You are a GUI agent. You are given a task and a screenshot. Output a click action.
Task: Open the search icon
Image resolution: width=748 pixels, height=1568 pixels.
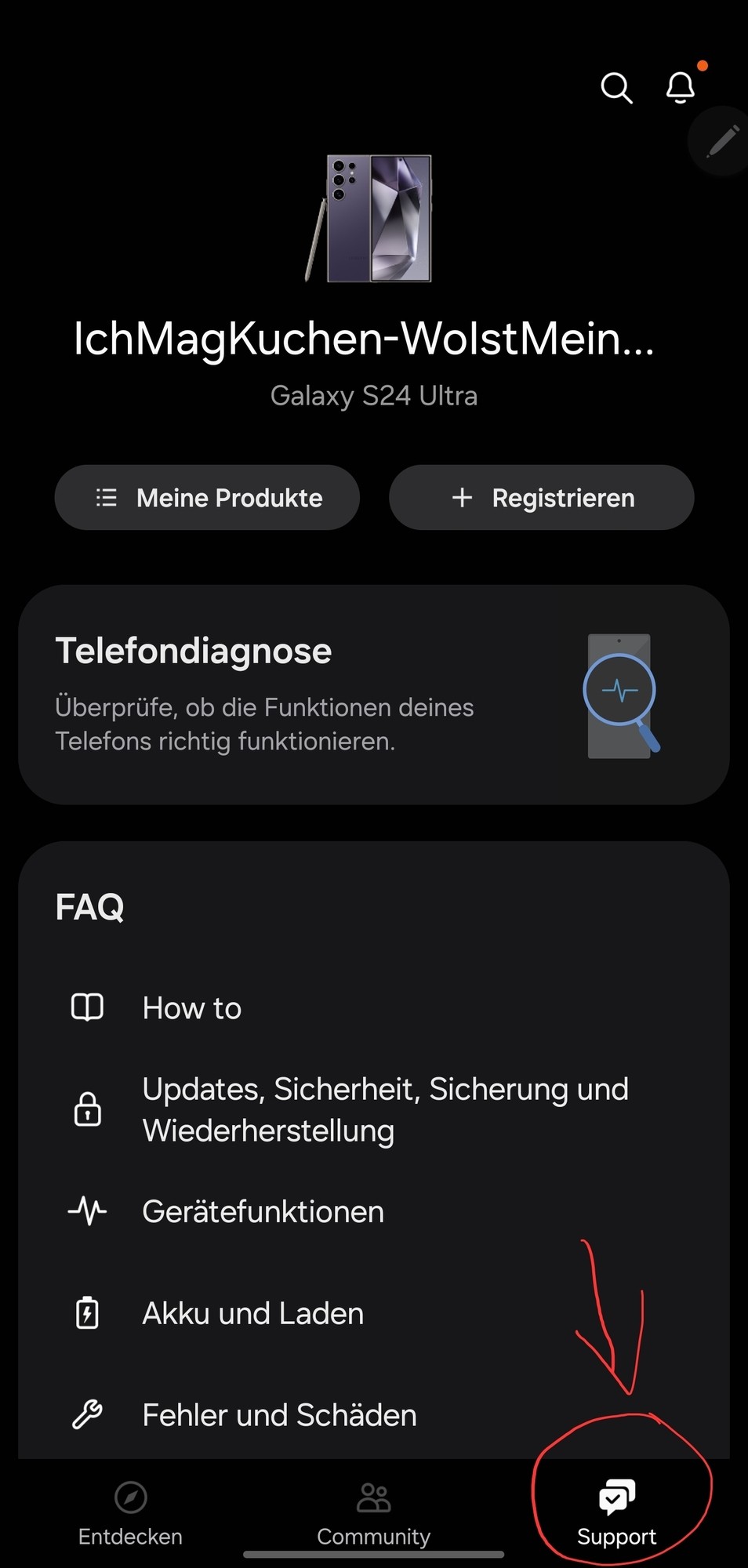click(x=616, y=88)
